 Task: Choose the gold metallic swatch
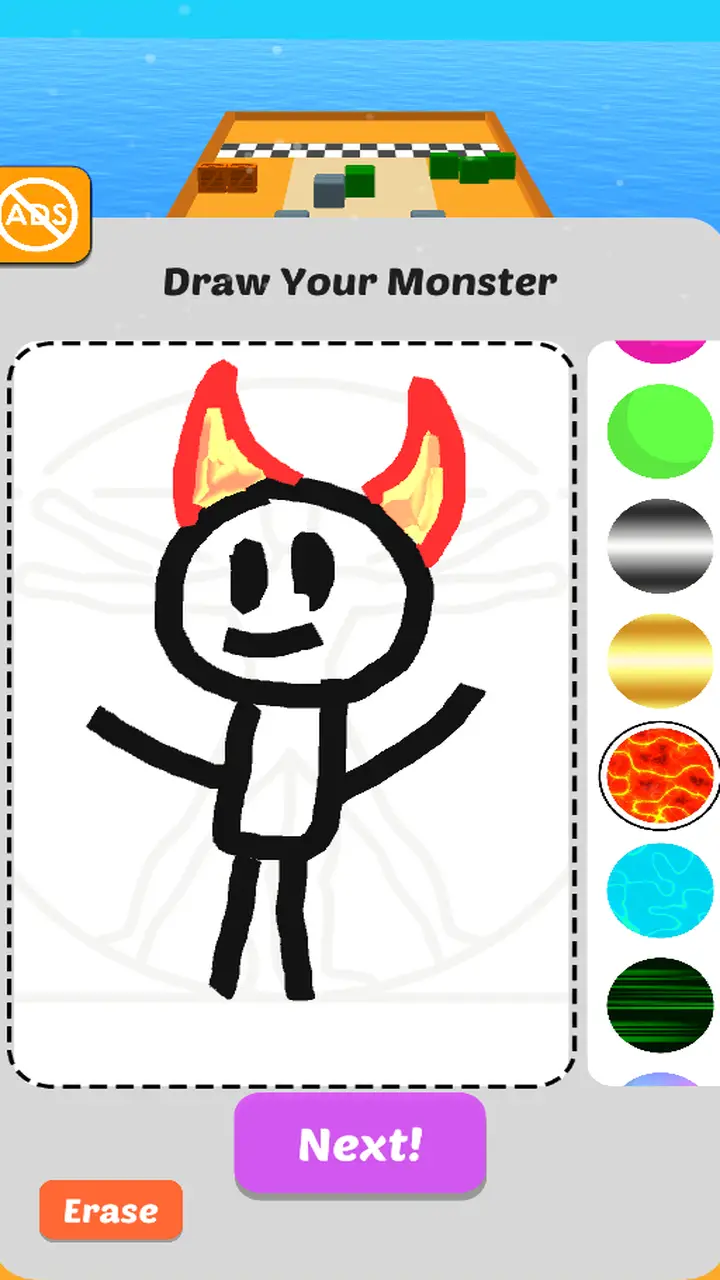[660, 661]
